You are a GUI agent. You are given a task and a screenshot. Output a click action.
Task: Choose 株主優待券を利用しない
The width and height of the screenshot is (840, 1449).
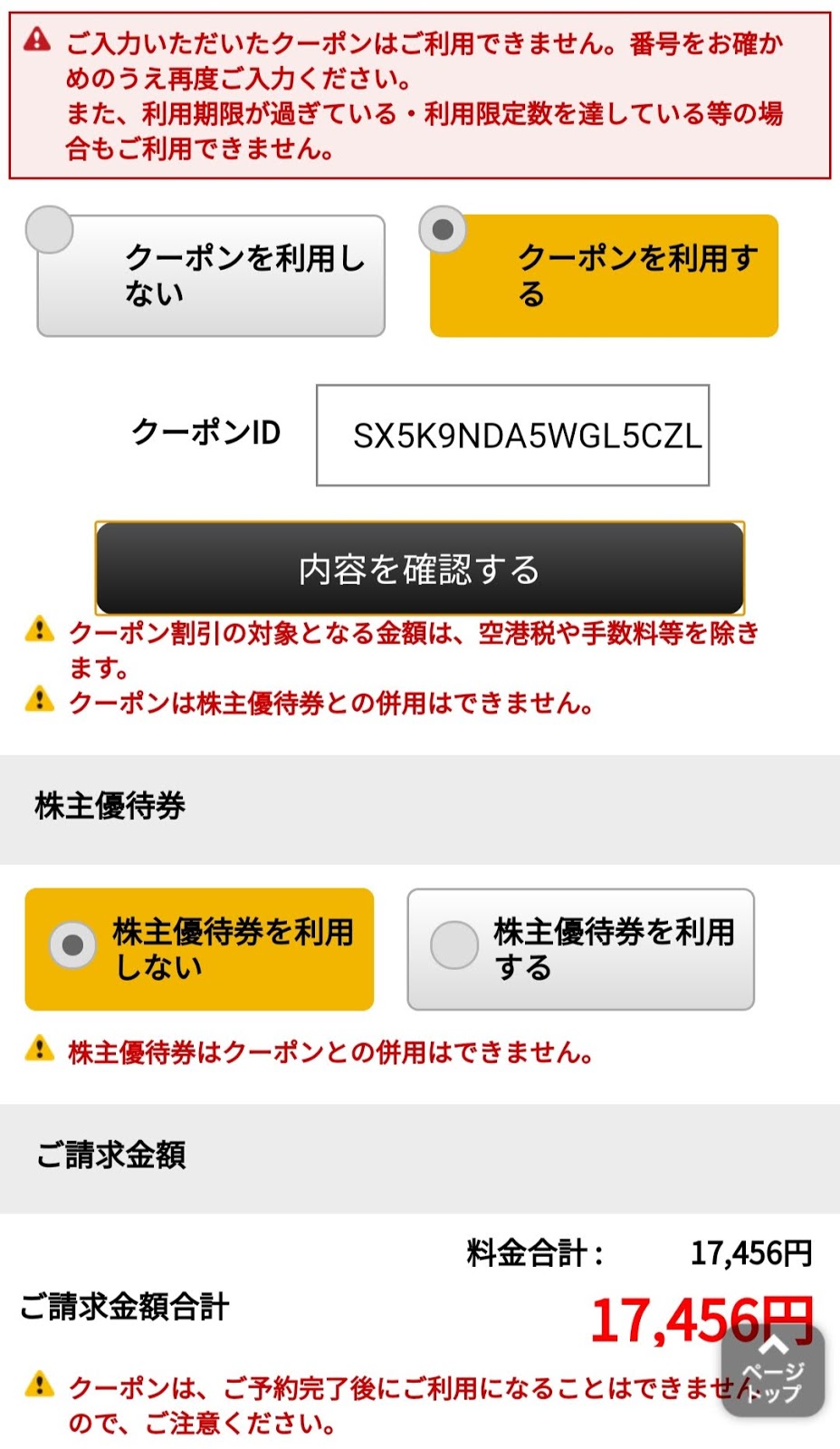tap(199, 949)
